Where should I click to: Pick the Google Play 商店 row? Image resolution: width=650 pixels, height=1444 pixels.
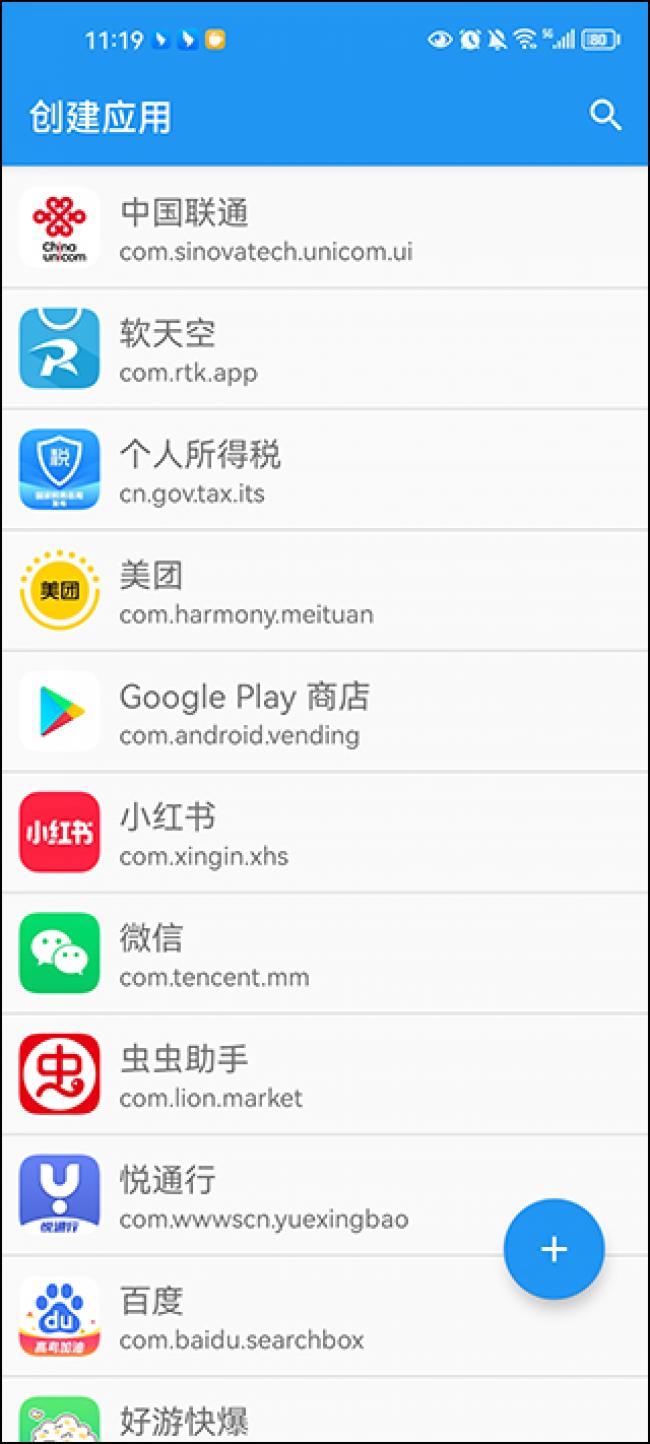325,712
